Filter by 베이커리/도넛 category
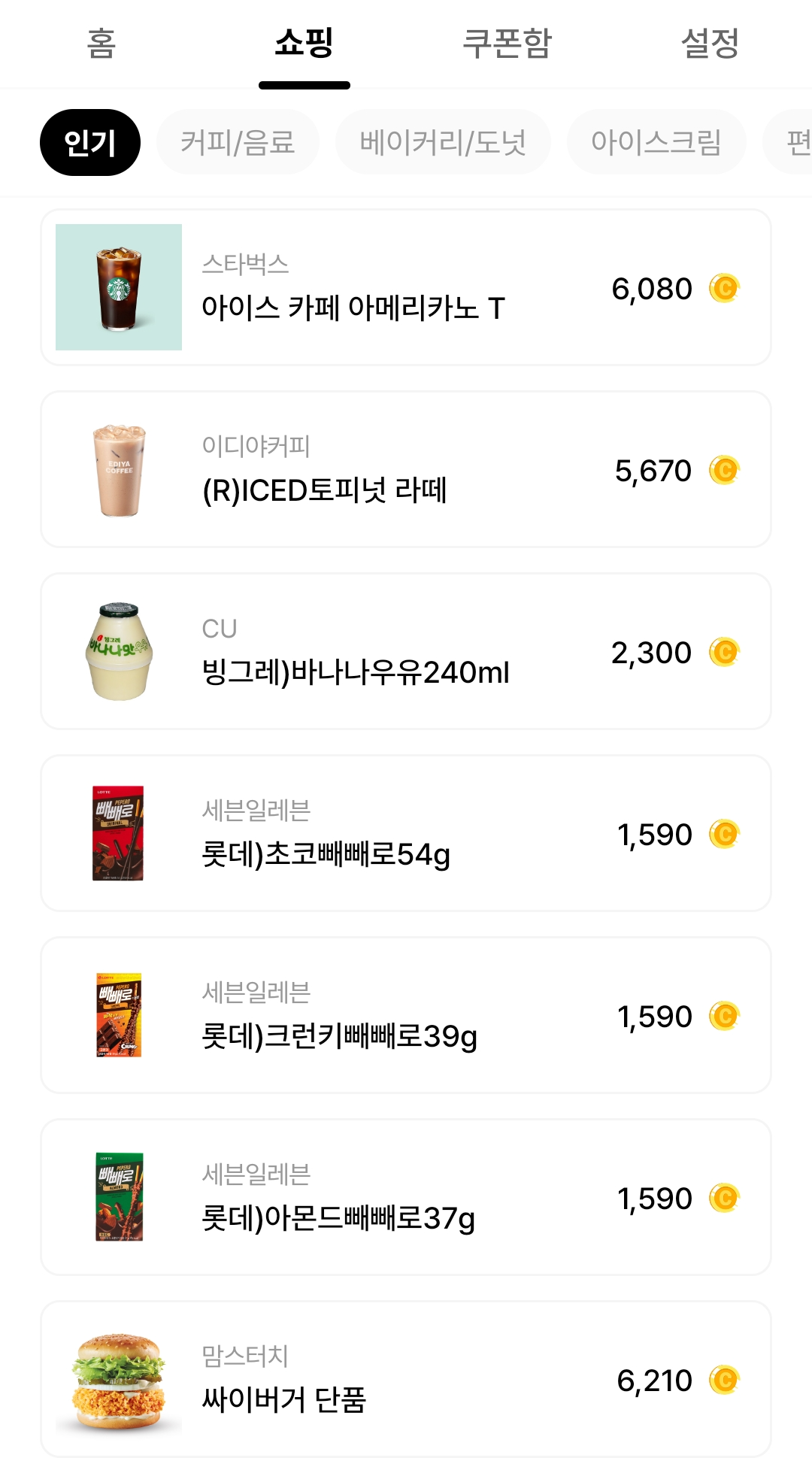This screenshot has height=1464, width=812. pyautogui.click(x=443, y=142)
